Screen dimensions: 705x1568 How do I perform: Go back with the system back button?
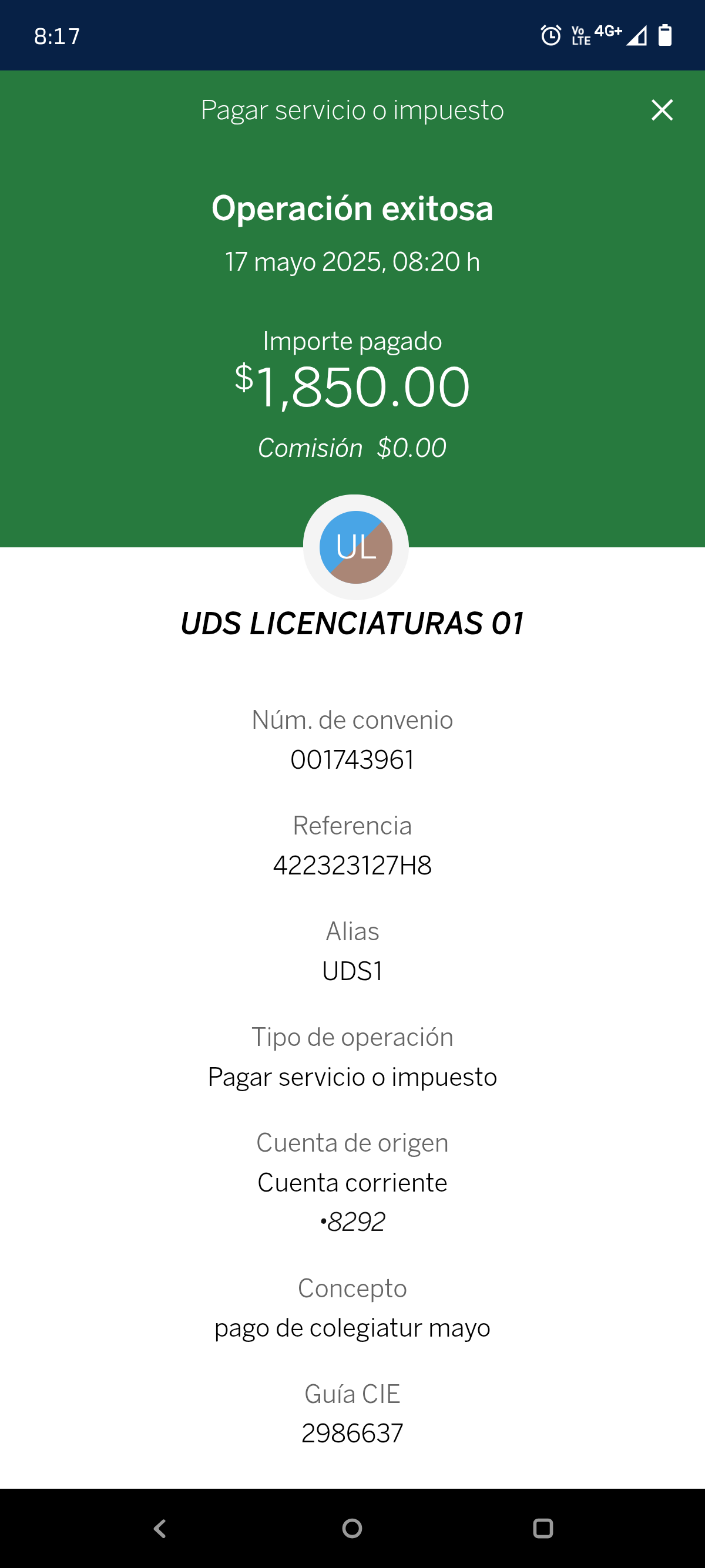coord(160,1529)
